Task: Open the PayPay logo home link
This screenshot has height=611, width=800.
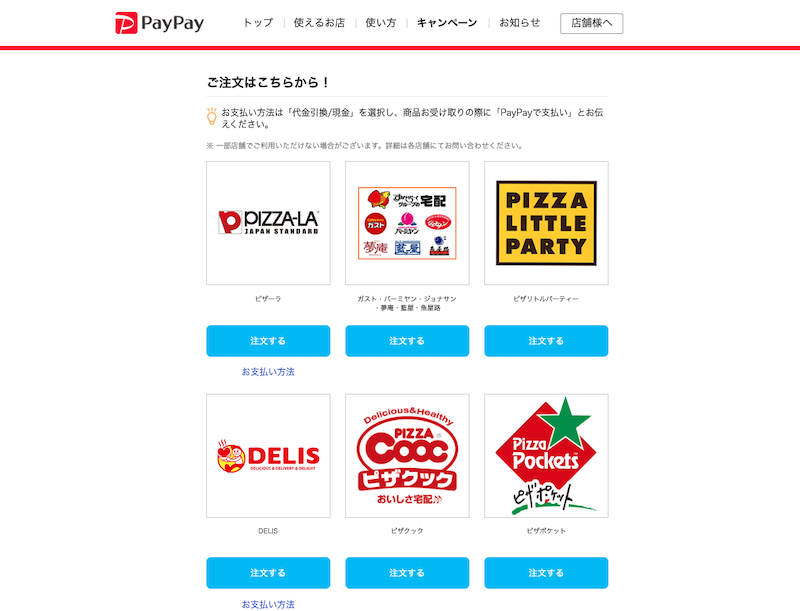Action: click(159, 22)
